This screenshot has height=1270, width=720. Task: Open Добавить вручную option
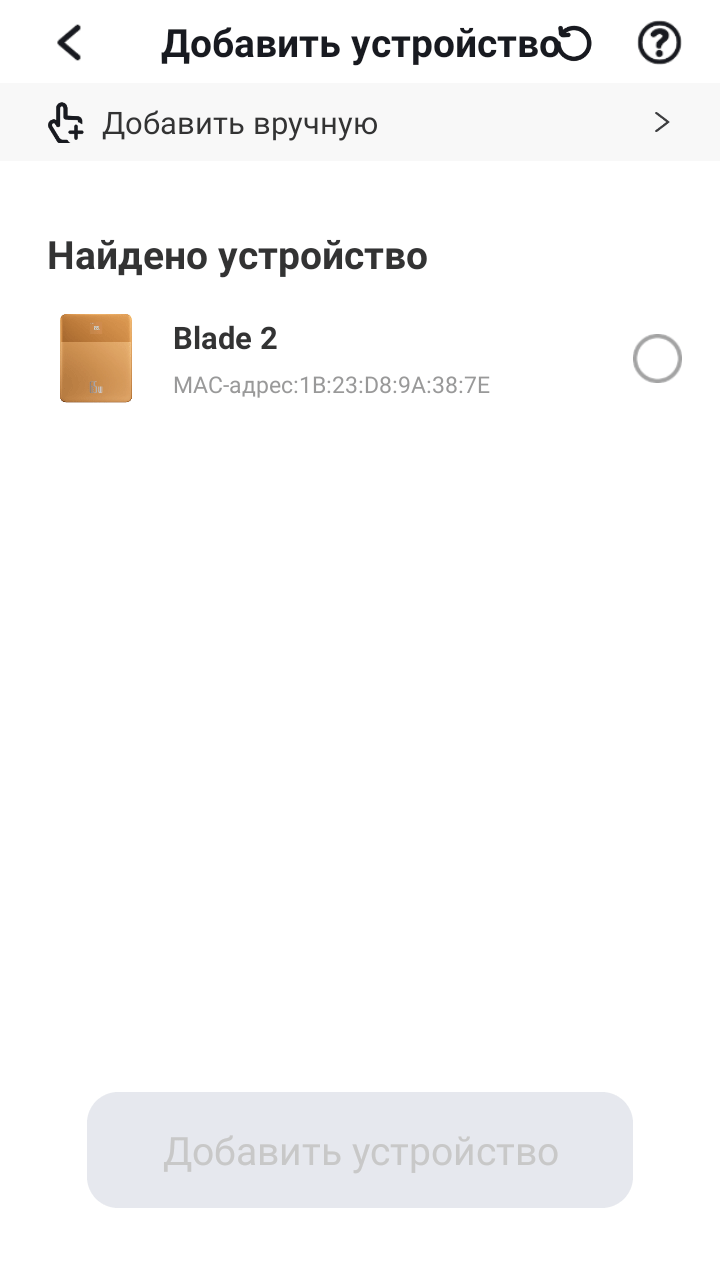click(x=360, y=123)
